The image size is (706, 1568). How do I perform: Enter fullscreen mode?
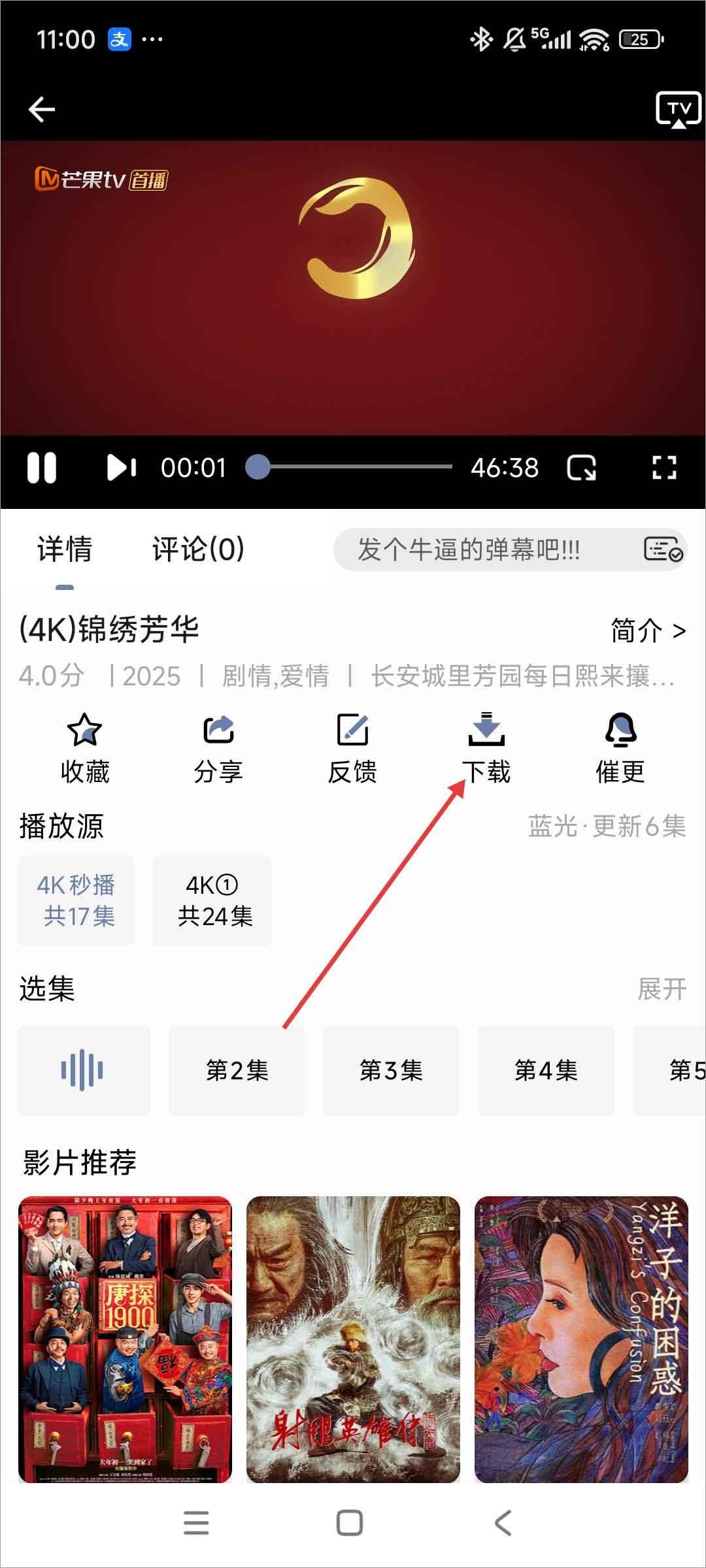(x=664, y=468)
